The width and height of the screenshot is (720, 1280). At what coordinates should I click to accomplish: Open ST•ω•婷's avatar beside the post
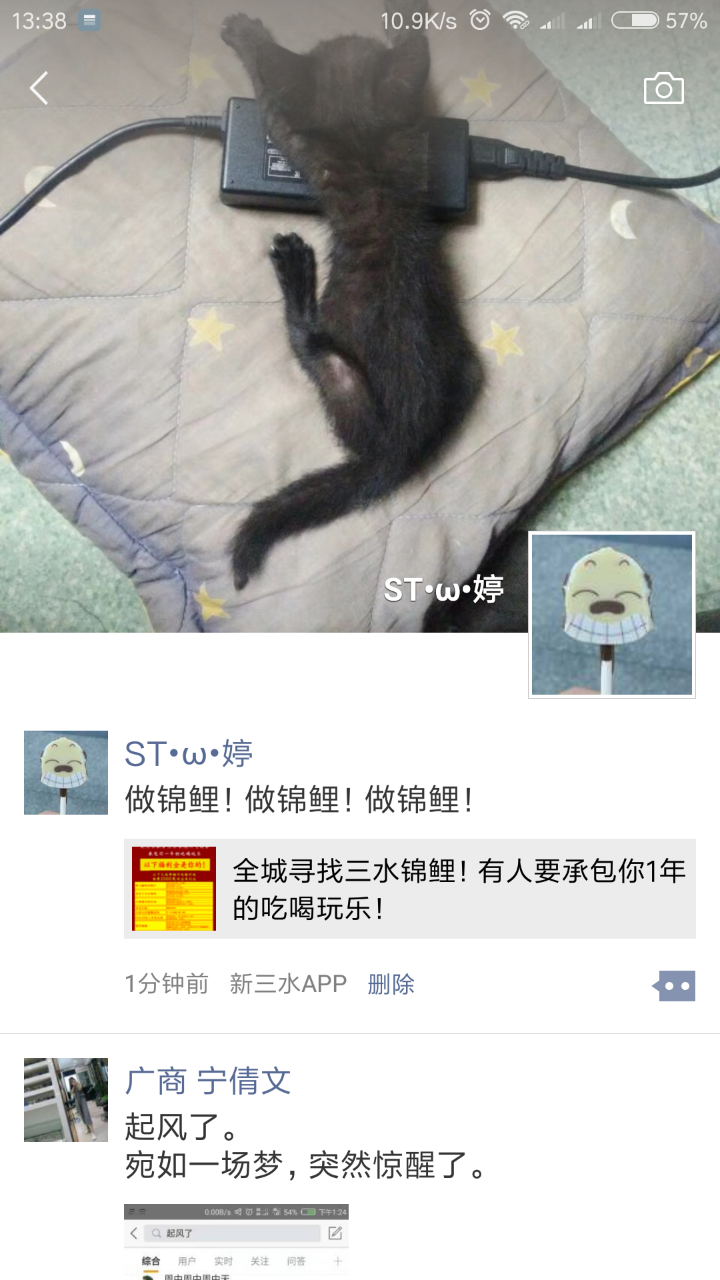[66, 772]
